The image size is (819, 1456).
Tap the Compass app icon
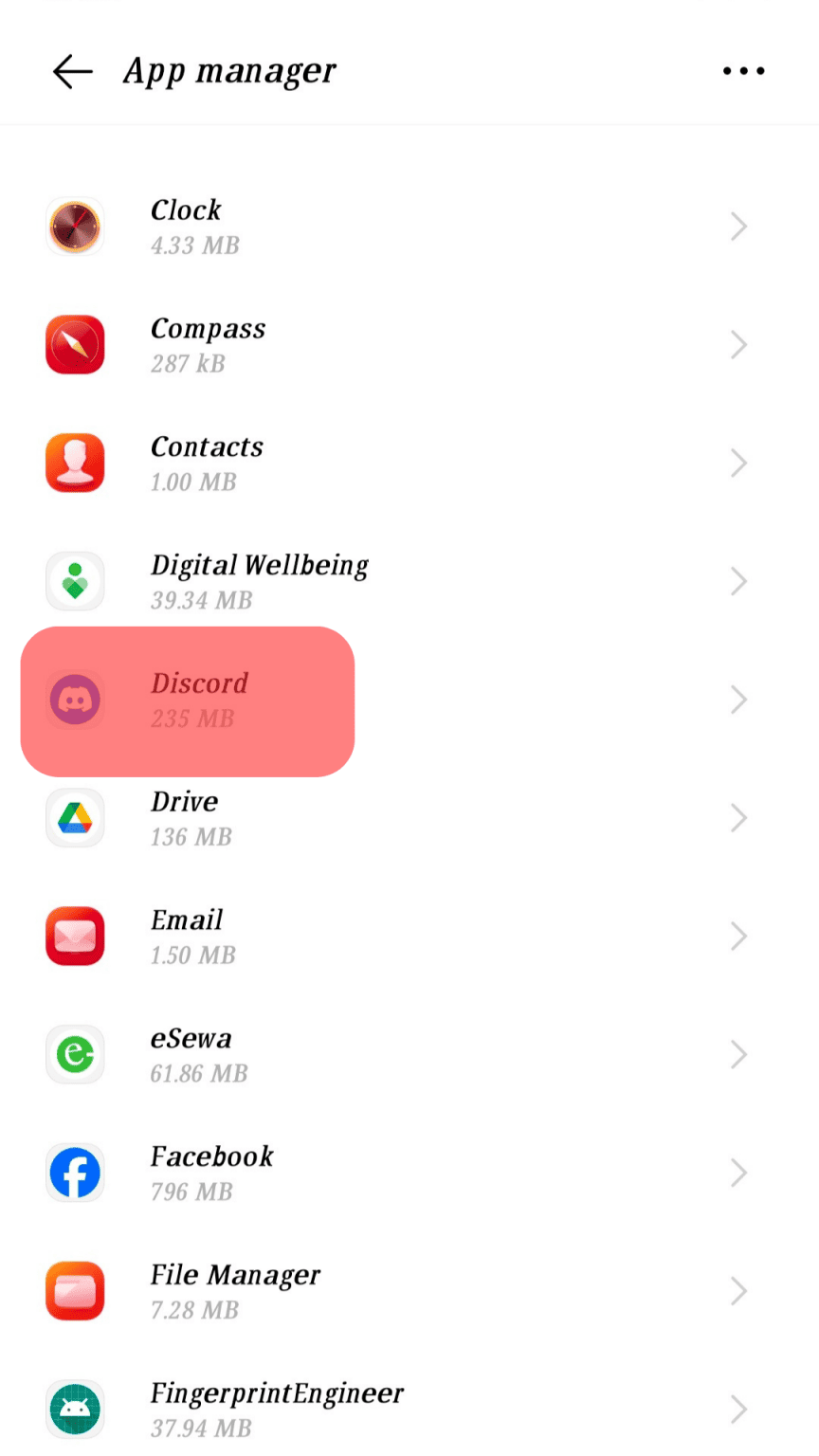click(75, 344)
